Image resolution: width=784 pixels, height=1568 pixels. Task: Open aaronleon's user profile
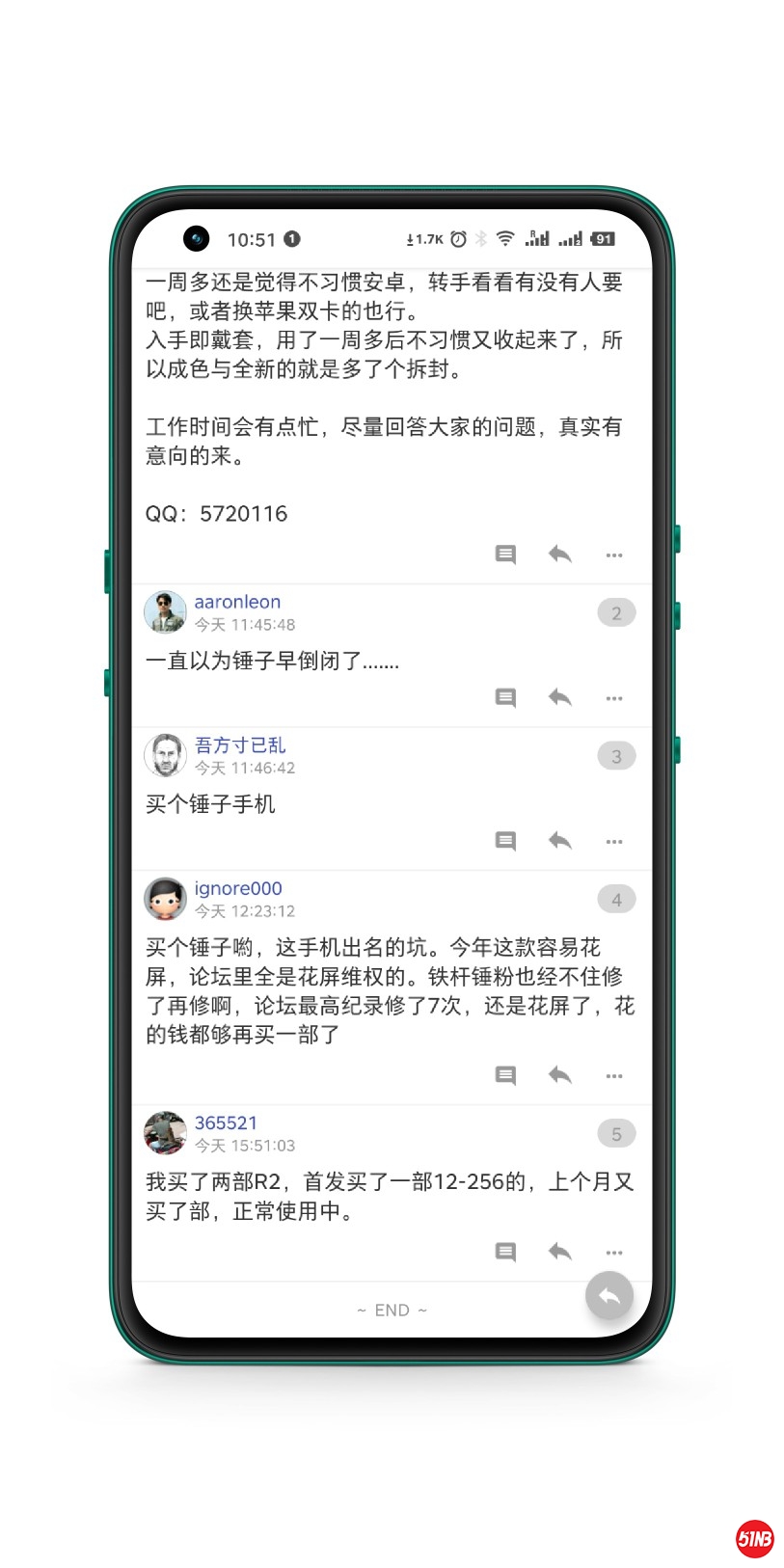coord(237,602)
